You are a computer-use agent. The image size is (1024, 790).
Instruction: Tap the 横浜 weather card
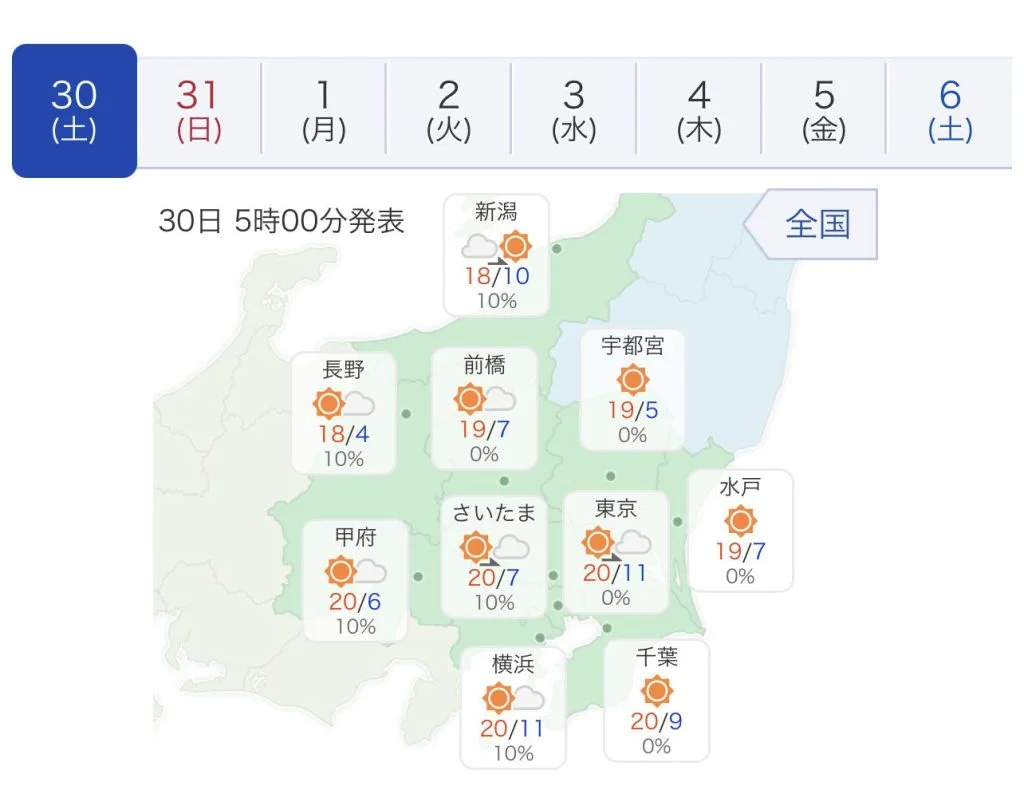[x=513, y=707]
